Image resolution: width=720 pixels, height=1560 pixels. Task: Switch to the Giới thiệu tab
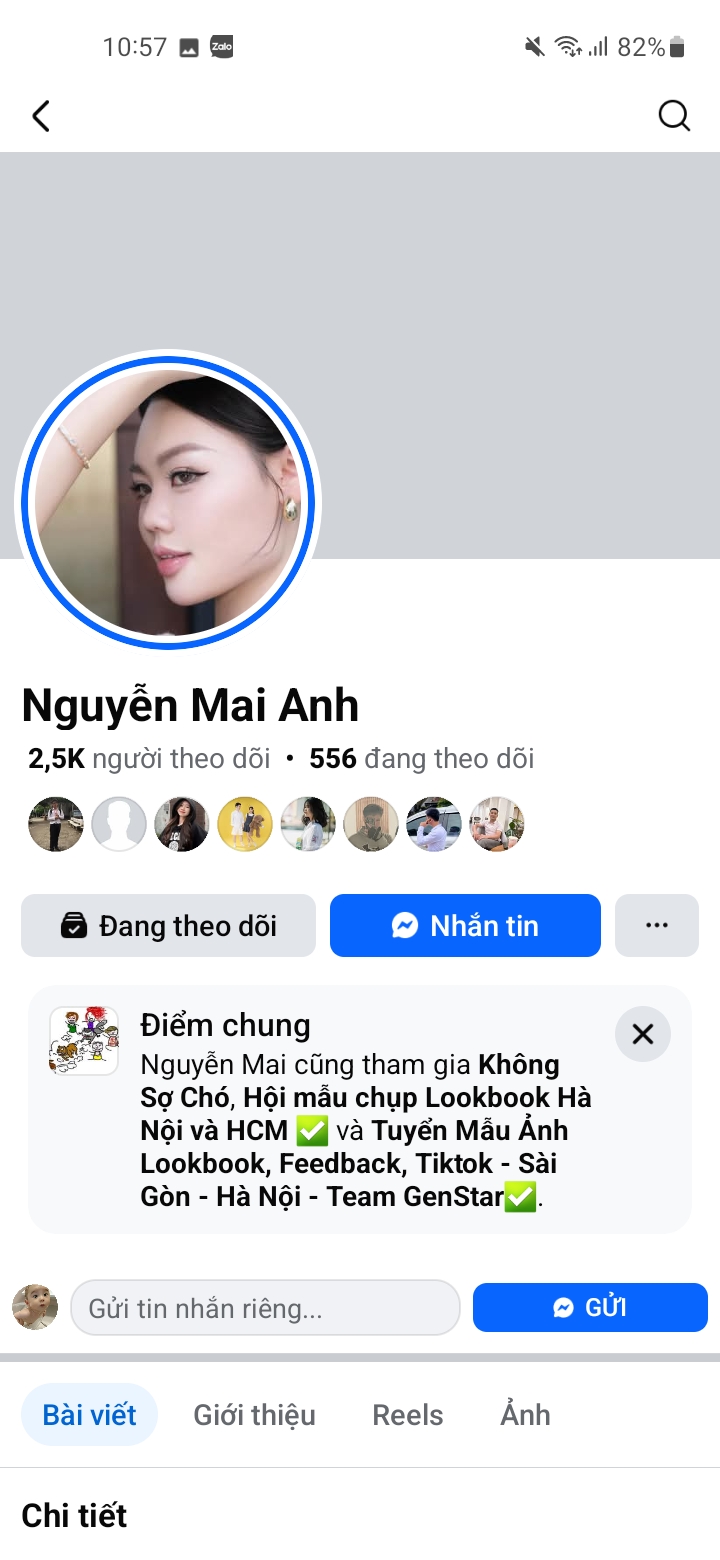point(254,1415)
